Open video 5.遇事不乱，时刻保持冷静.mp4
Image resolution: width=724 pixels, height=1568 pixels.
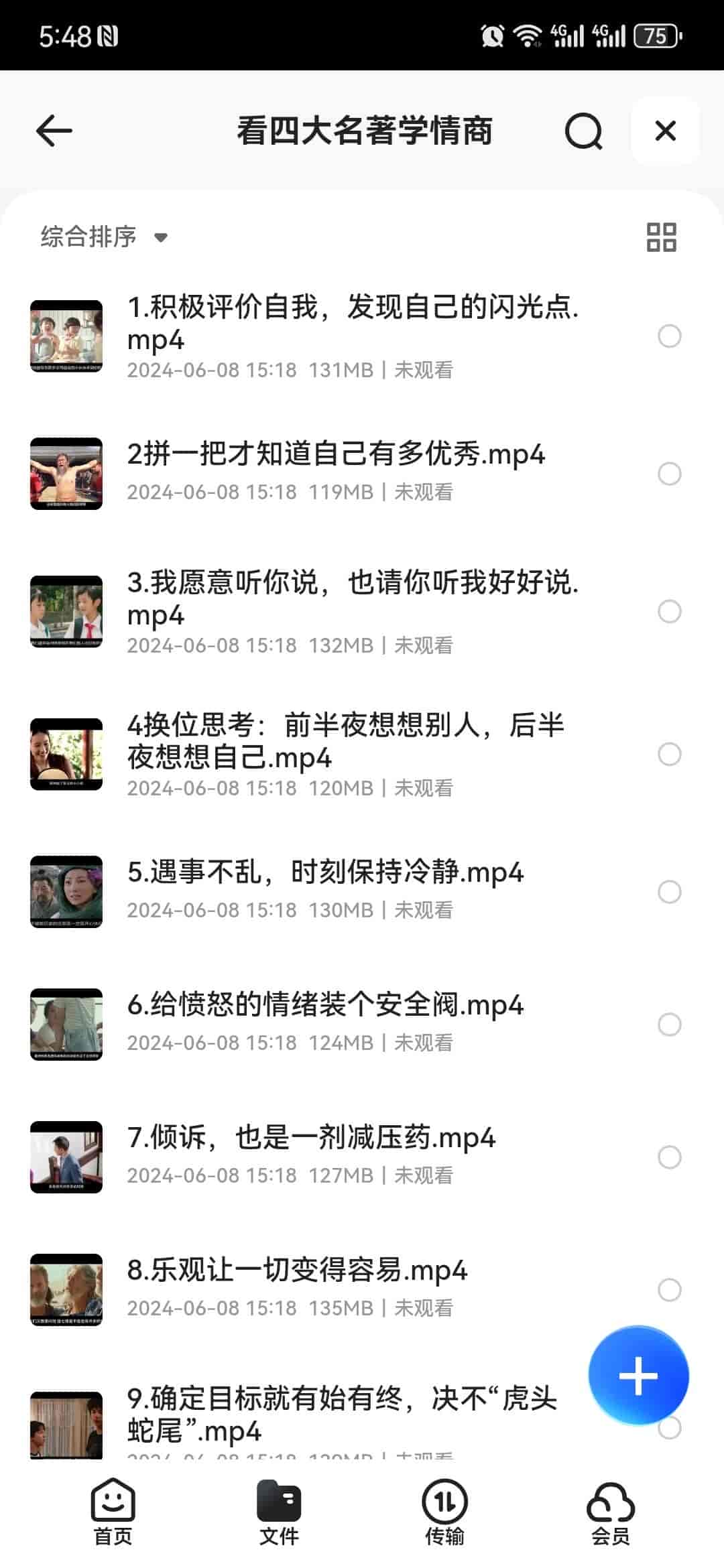tap(325, 872)
